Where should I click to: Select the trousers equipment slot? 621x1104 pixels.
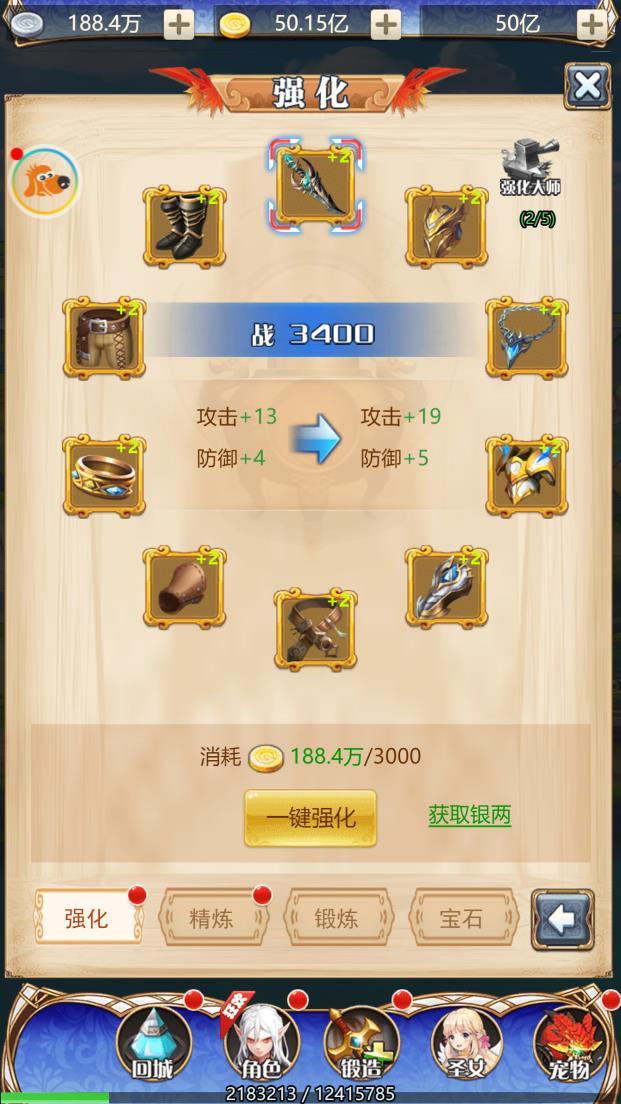[x=103, y=338]
